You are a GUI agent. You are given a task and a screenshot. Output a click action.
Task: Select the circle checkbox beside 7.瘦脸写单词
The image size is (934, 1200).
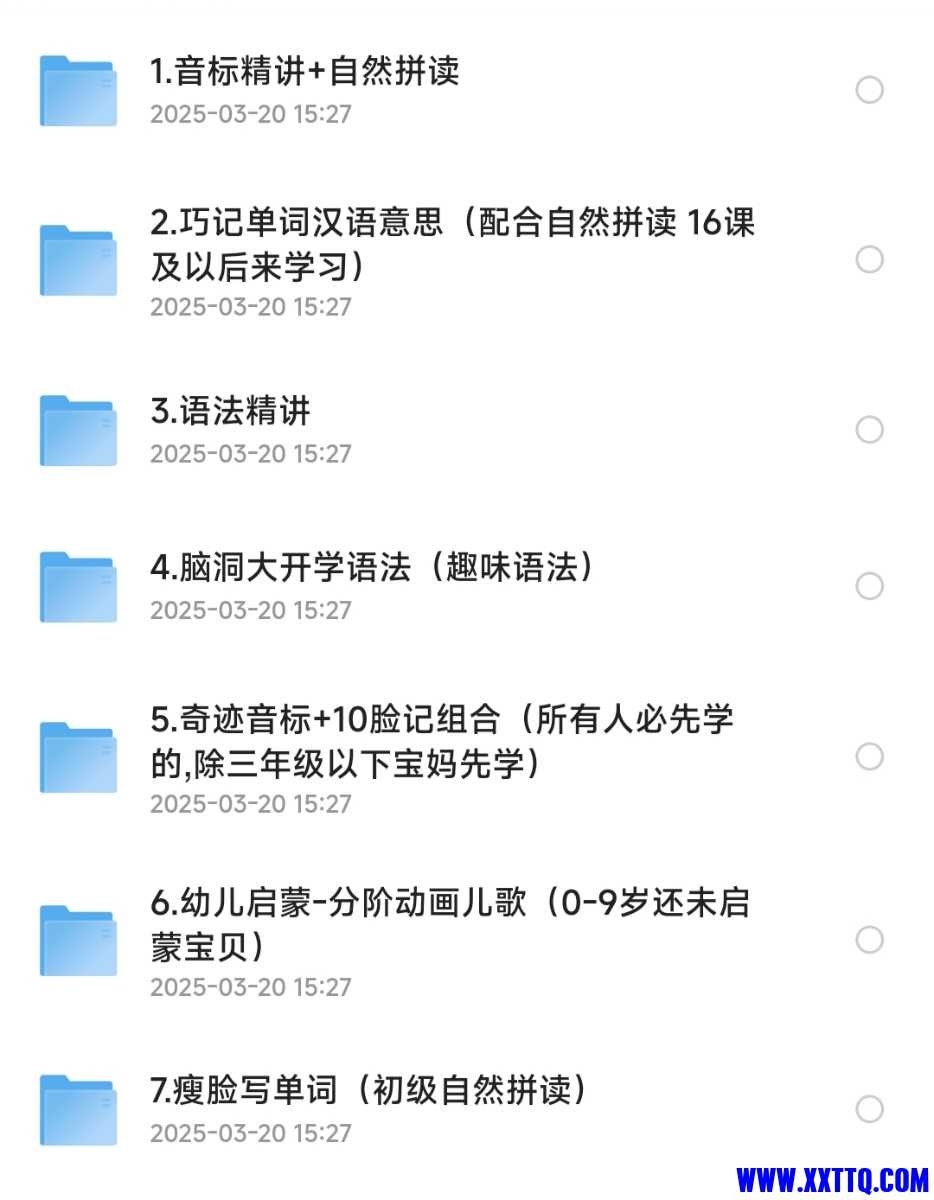pos(870,1110)
